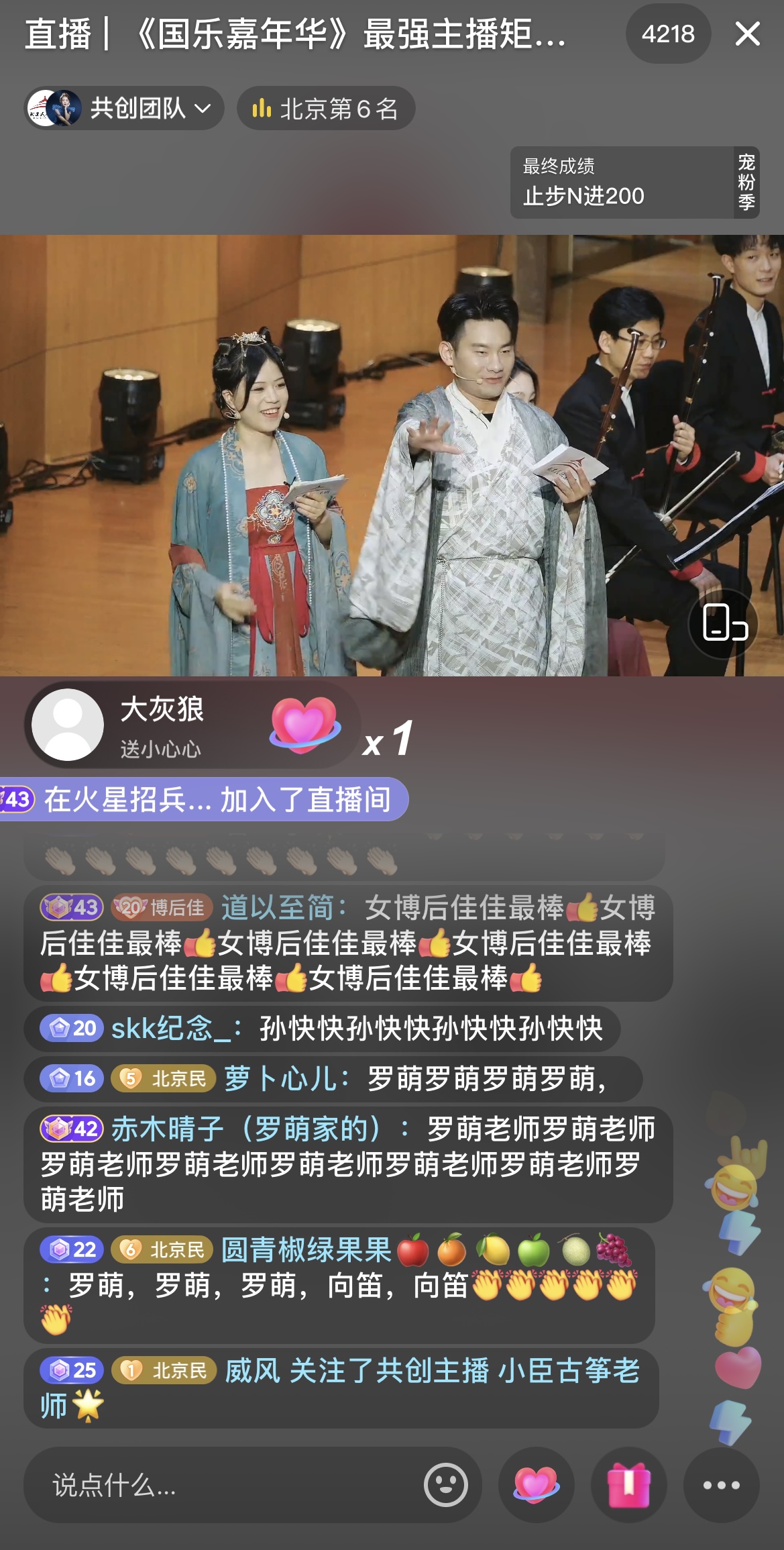The image size is (784, 1550).
Task: Open 萝卜心儿's comment
Action: (333, 1079)
